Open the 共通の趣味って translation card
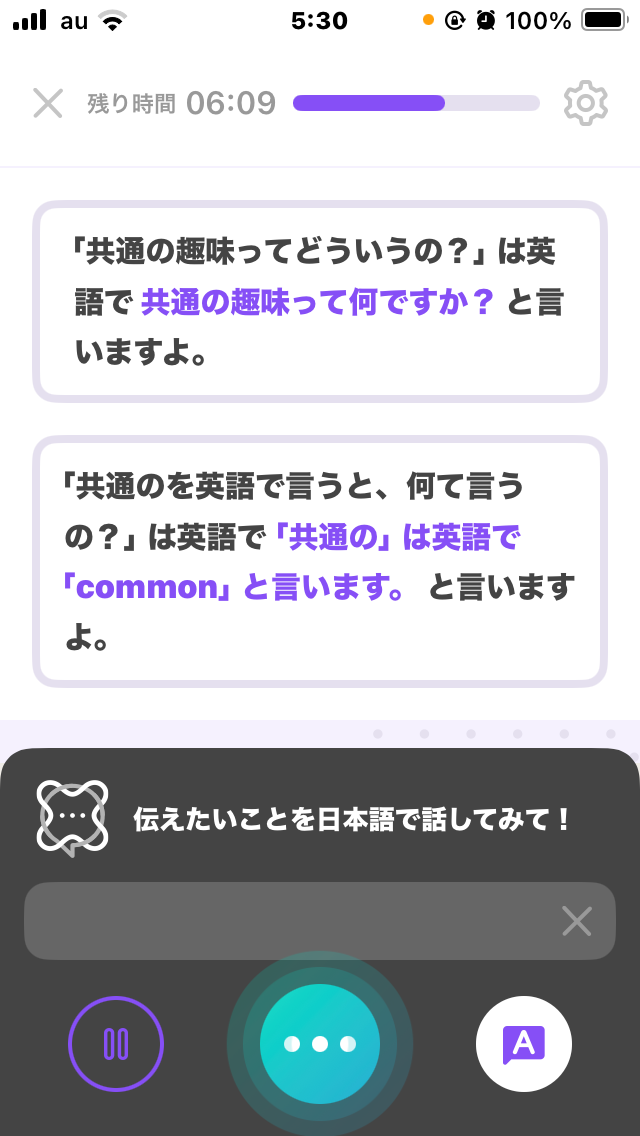The width and height of the screenshot is (640, 1136). click(320, 301)
